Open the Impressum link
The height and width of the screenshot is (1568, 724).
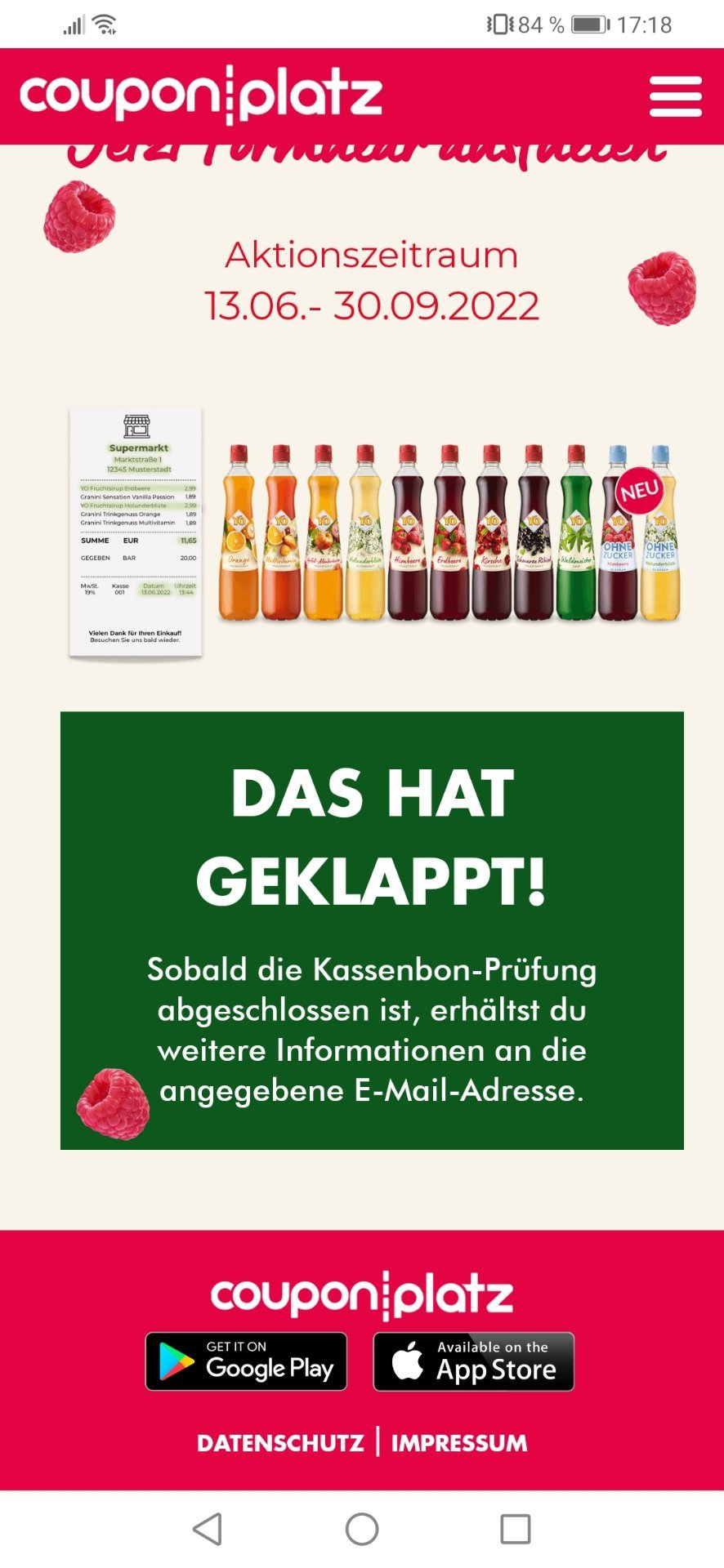[x=459, y=1443]
